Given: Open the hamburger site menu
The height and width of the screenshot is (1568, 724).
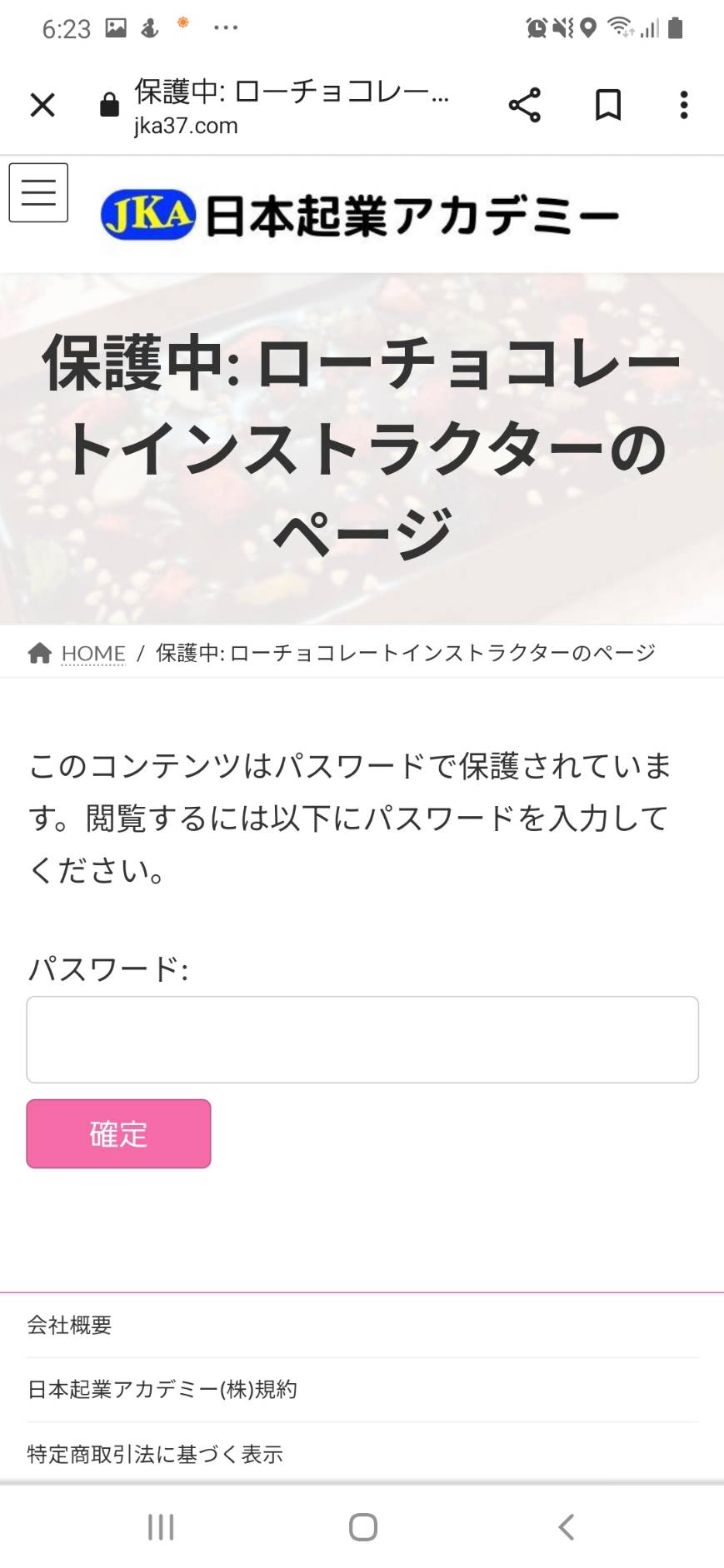Looking at the screenshot, I should click(38, 192).
